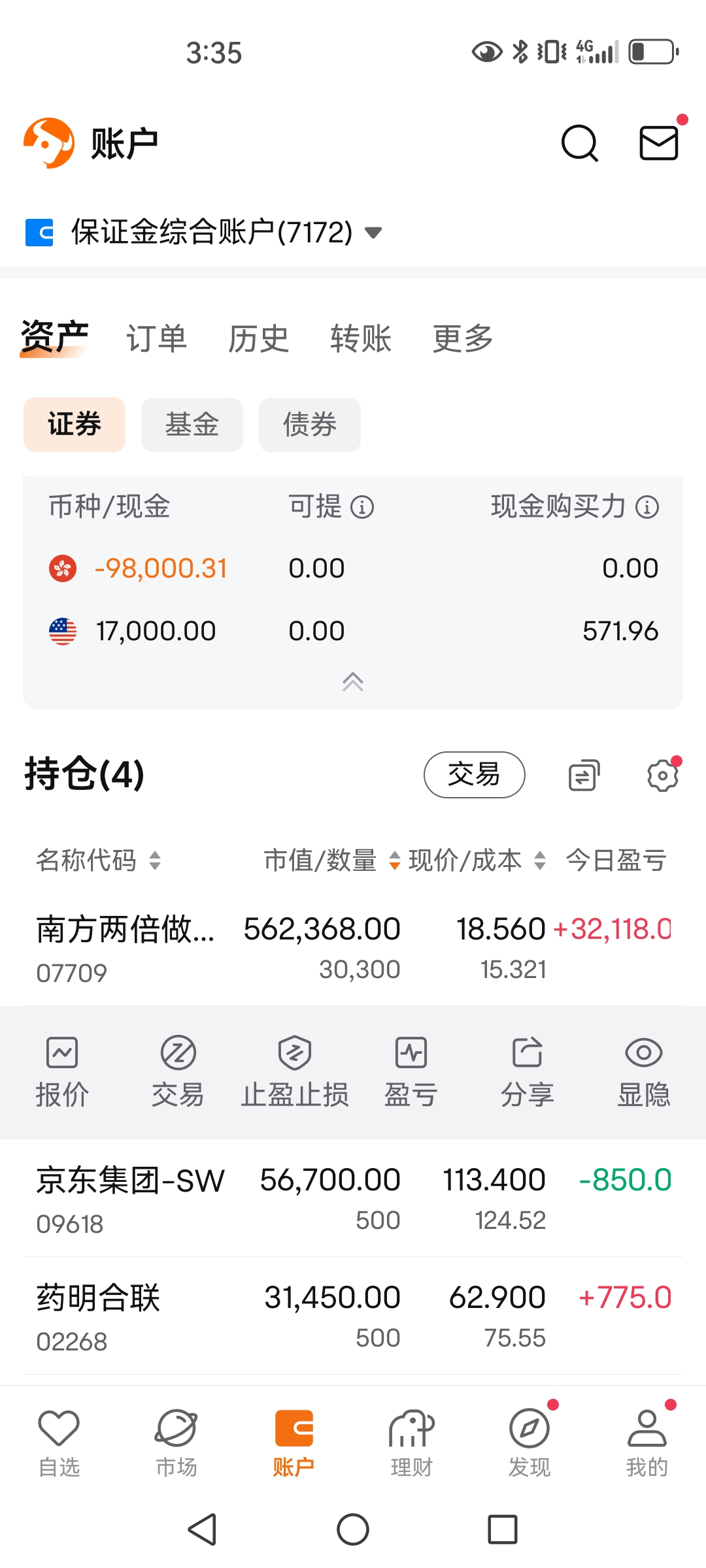Open the holdings settings gear
This screenshot has height=1568, width=706.
(x=662, y=776)
